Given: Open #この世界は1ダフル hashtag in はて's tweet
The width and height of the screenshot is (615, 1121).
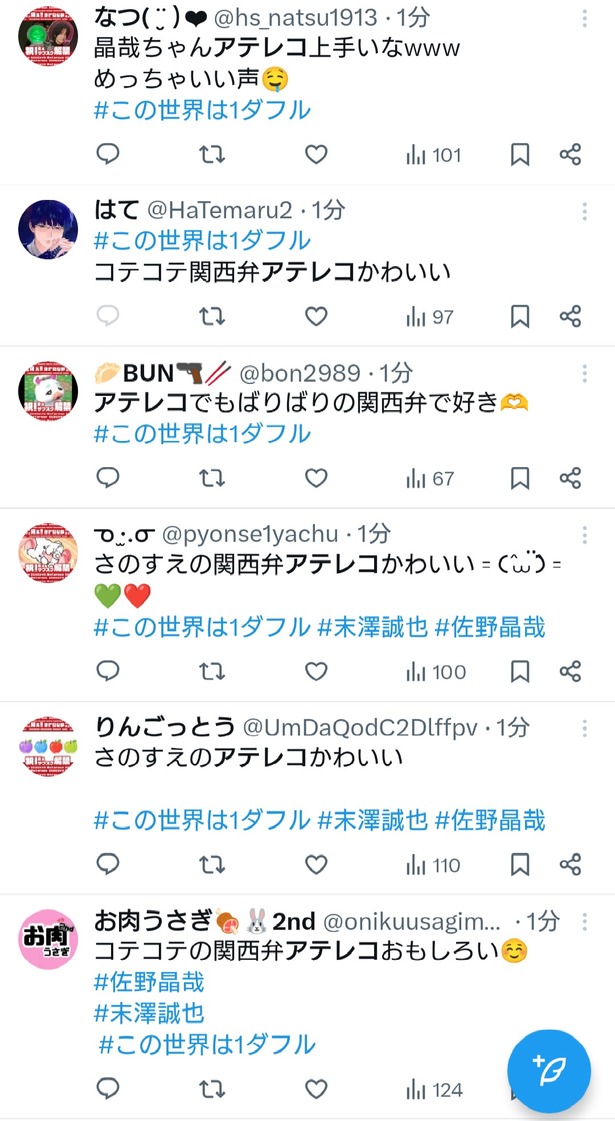Looking at the screenshot, I should point(202,239).
